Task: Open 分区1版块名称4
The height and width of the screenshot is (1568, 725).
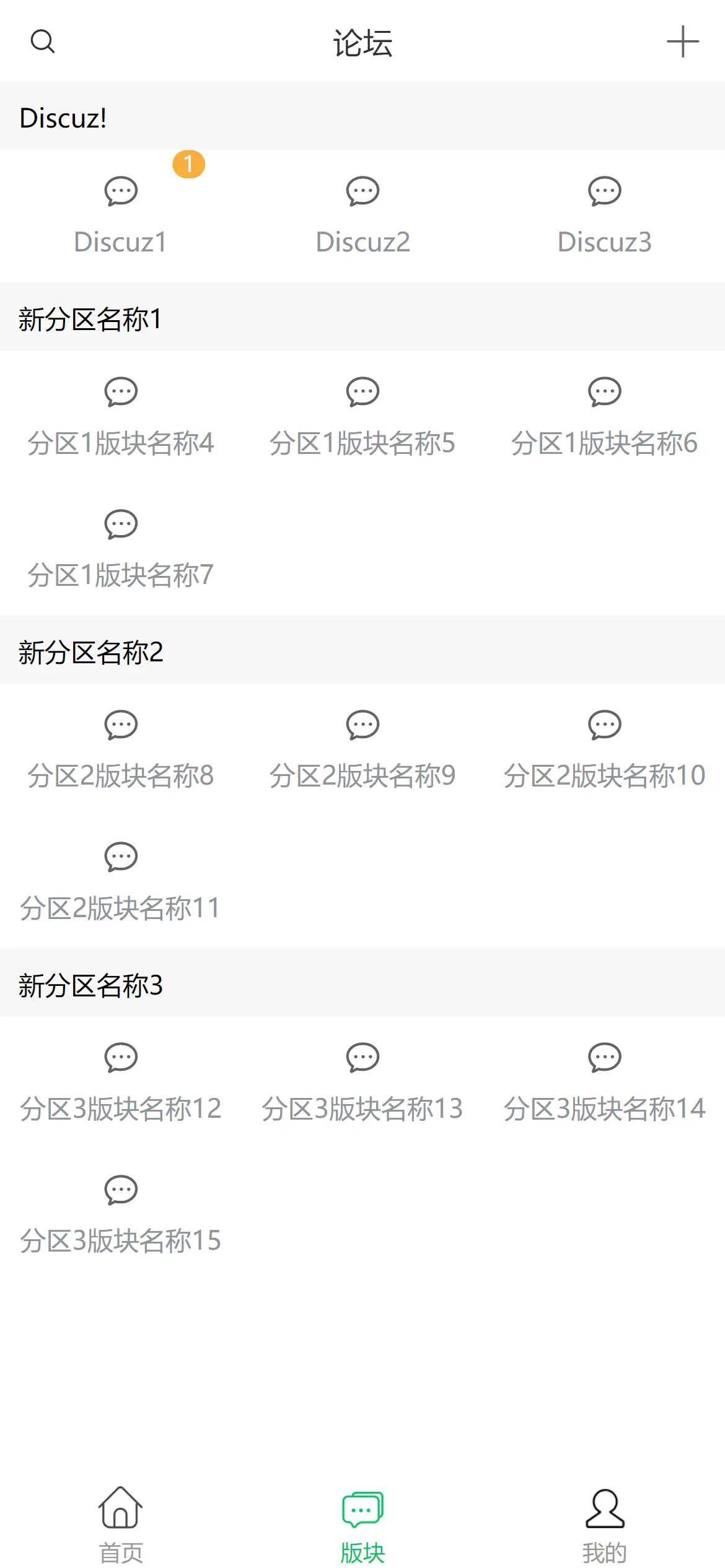Action: click(121, 417)
